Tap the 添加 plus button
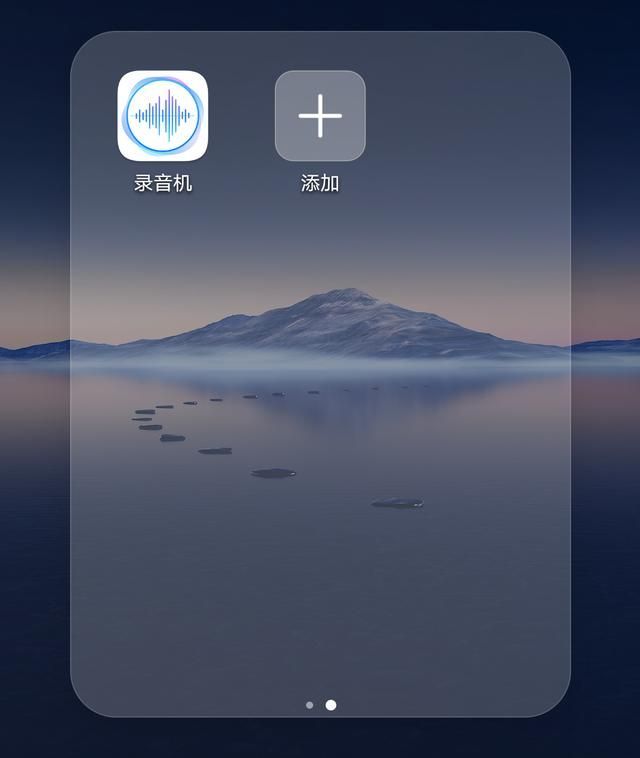The image size is (640, 758). [x=320, y=116]
